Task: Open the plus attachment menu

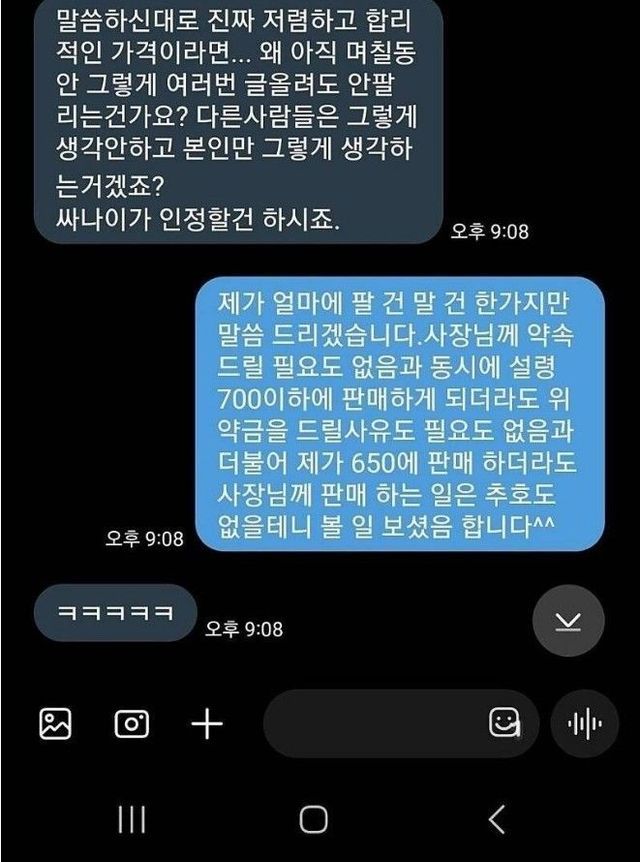Action: [207, 723]
